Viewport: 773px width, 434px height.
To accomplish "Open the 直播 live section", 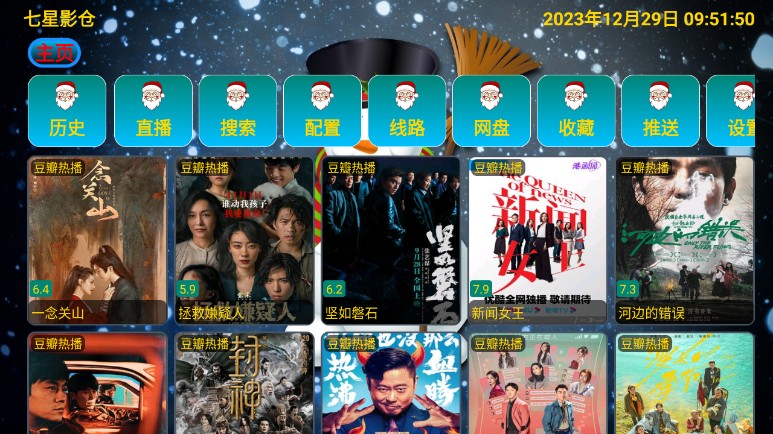I will [153, 111].
